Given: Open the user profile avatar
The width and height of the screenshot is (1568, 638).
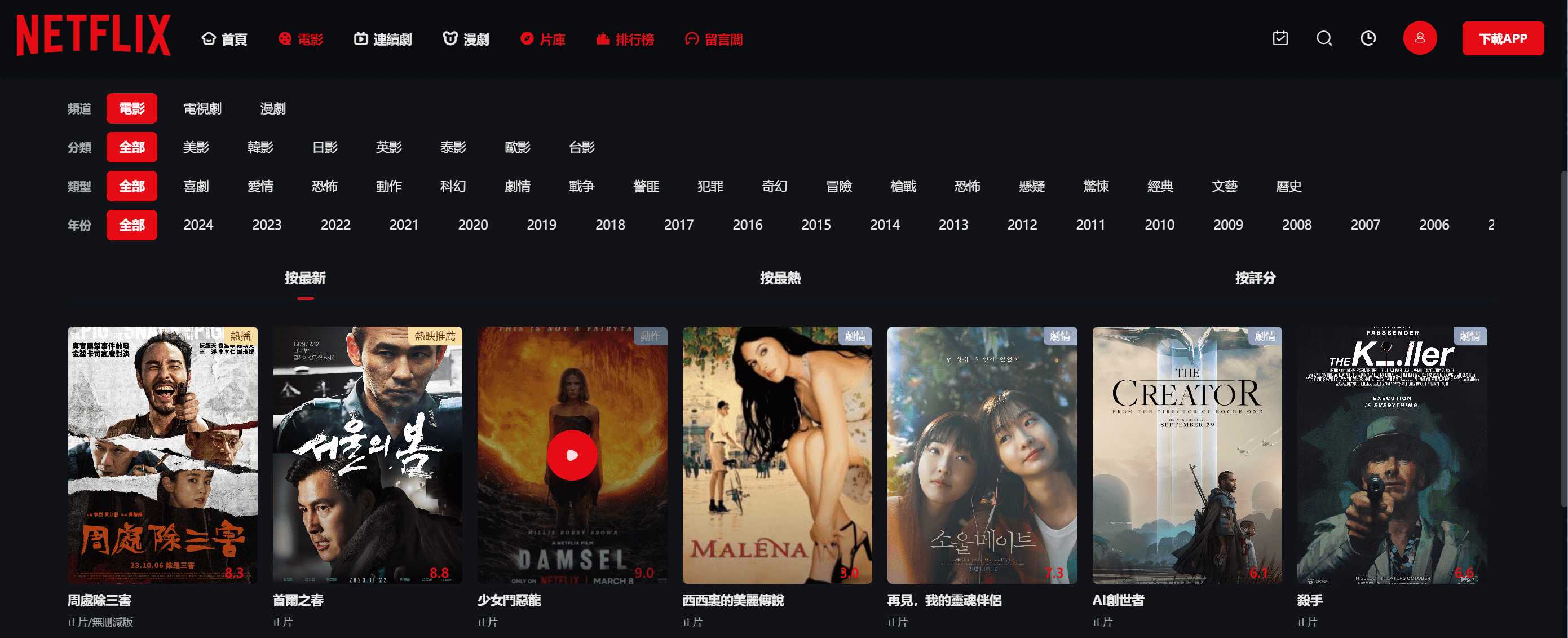Looking at the screenshot, I should [1420, 38].
